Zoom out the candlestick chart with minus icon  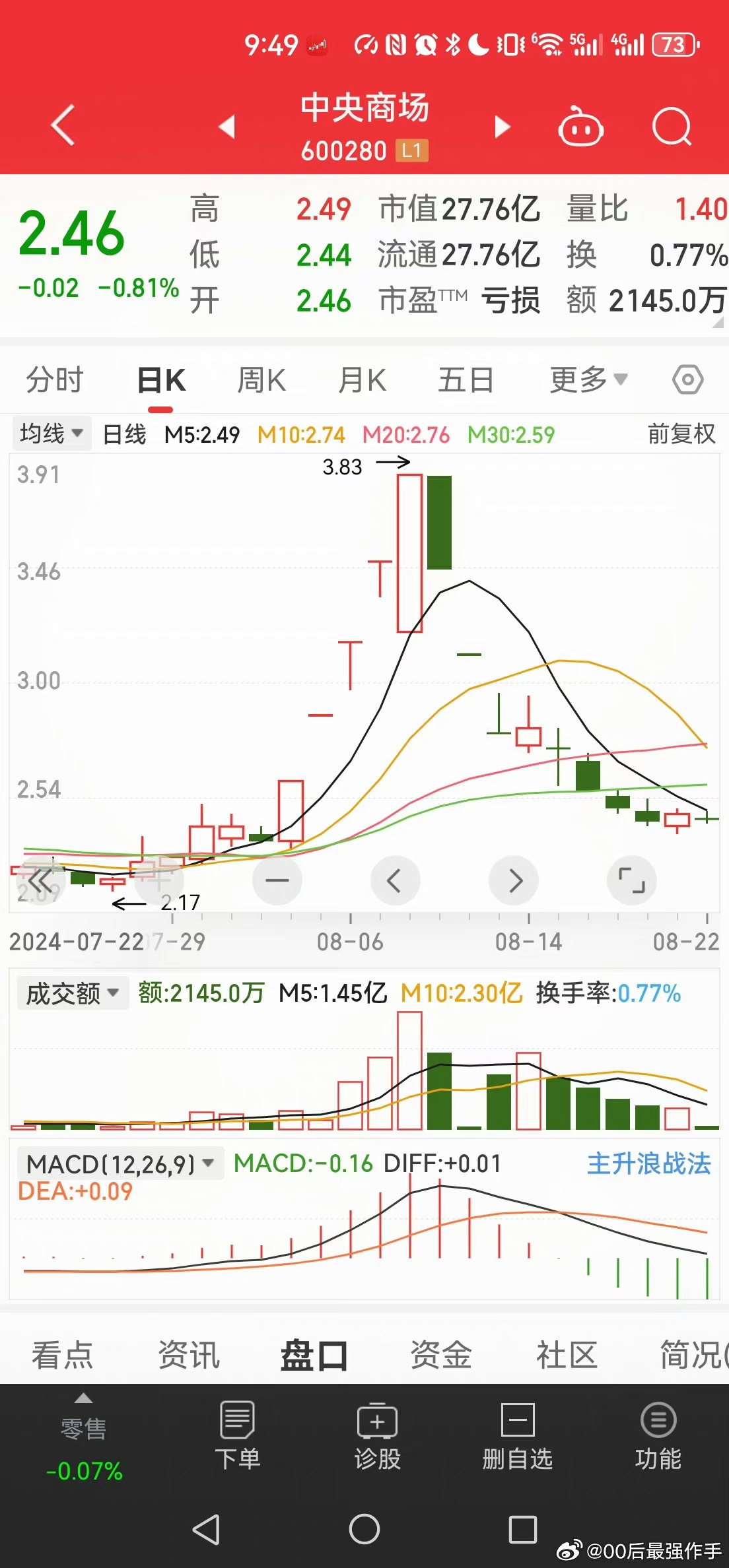point(277,880)
